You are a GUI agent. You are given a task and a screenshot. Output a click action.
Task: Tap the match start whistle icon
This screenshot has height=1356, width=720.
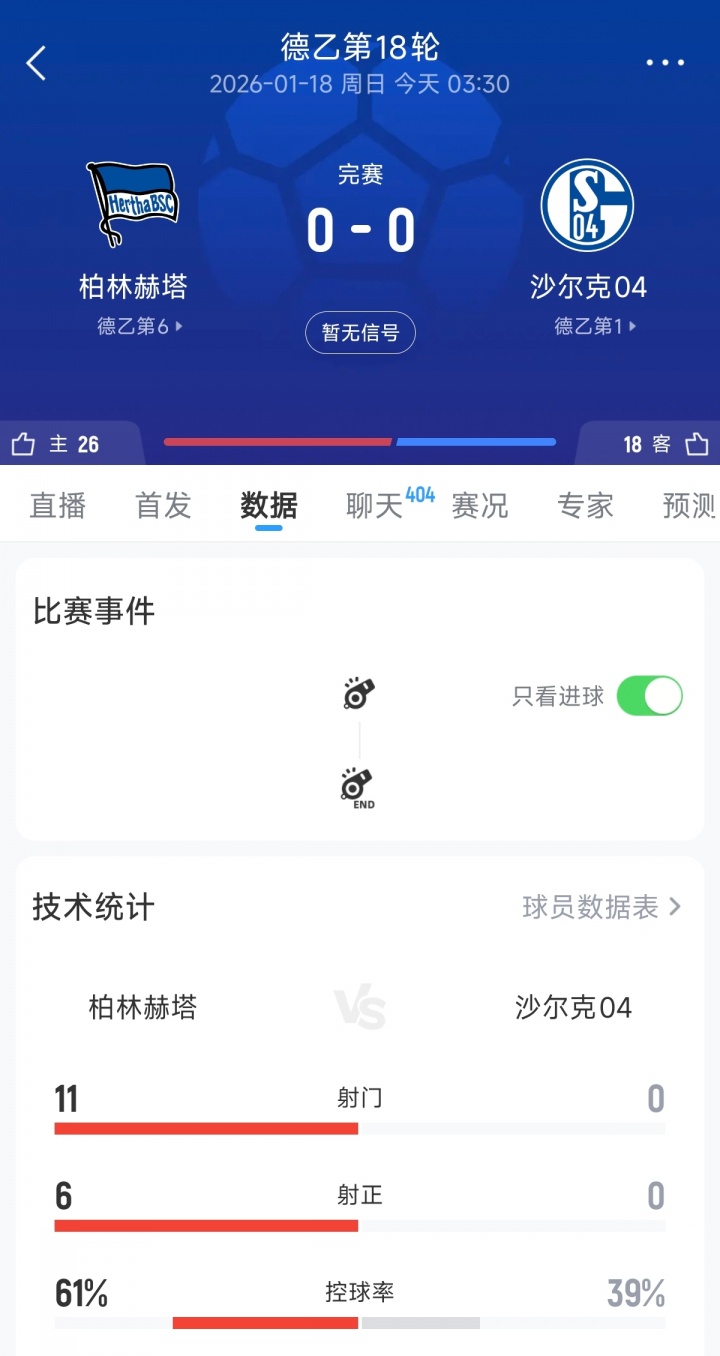click(358, 692)
